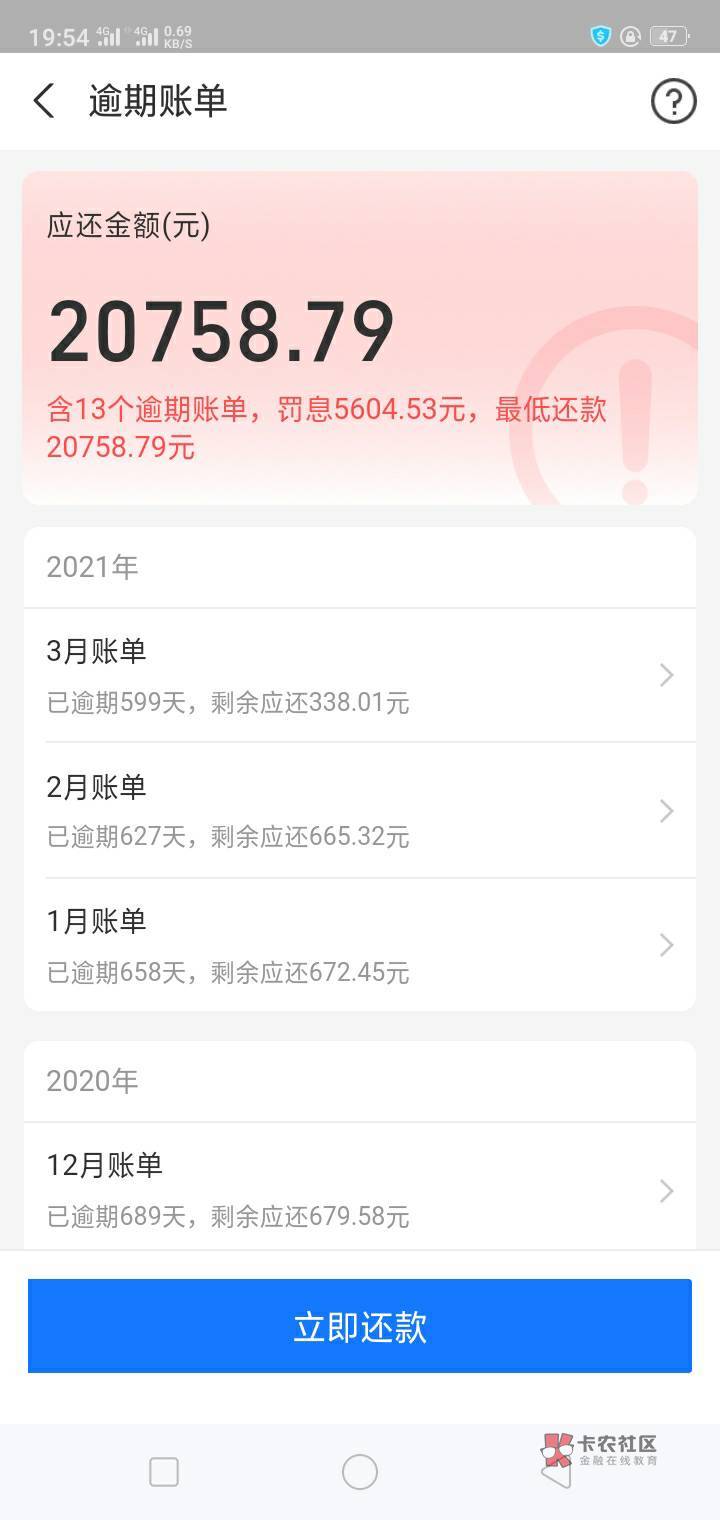This screenshot has height=1520, width=720.
Task: Tap the system home button
Action: click(x=360, y=1472)
